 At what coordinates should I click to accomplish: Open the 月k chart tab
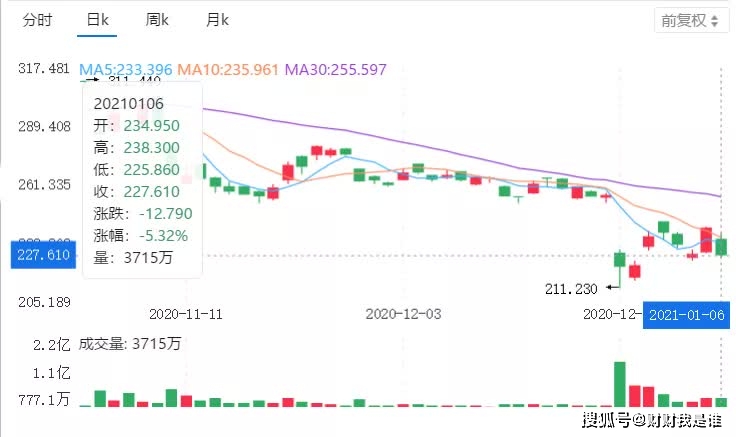point(217,19)
